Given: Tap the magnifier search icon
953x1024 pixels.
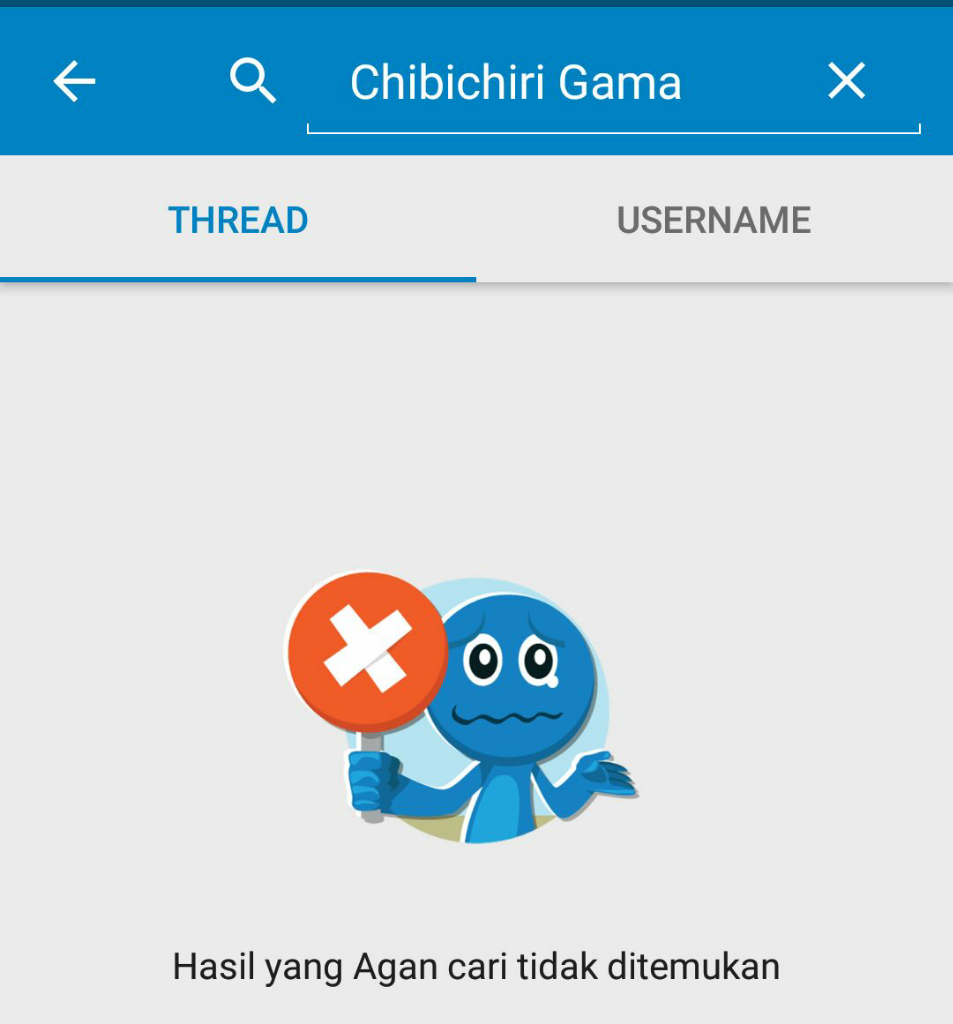Looking at the screenshot, I should click(x=252, y=80).
